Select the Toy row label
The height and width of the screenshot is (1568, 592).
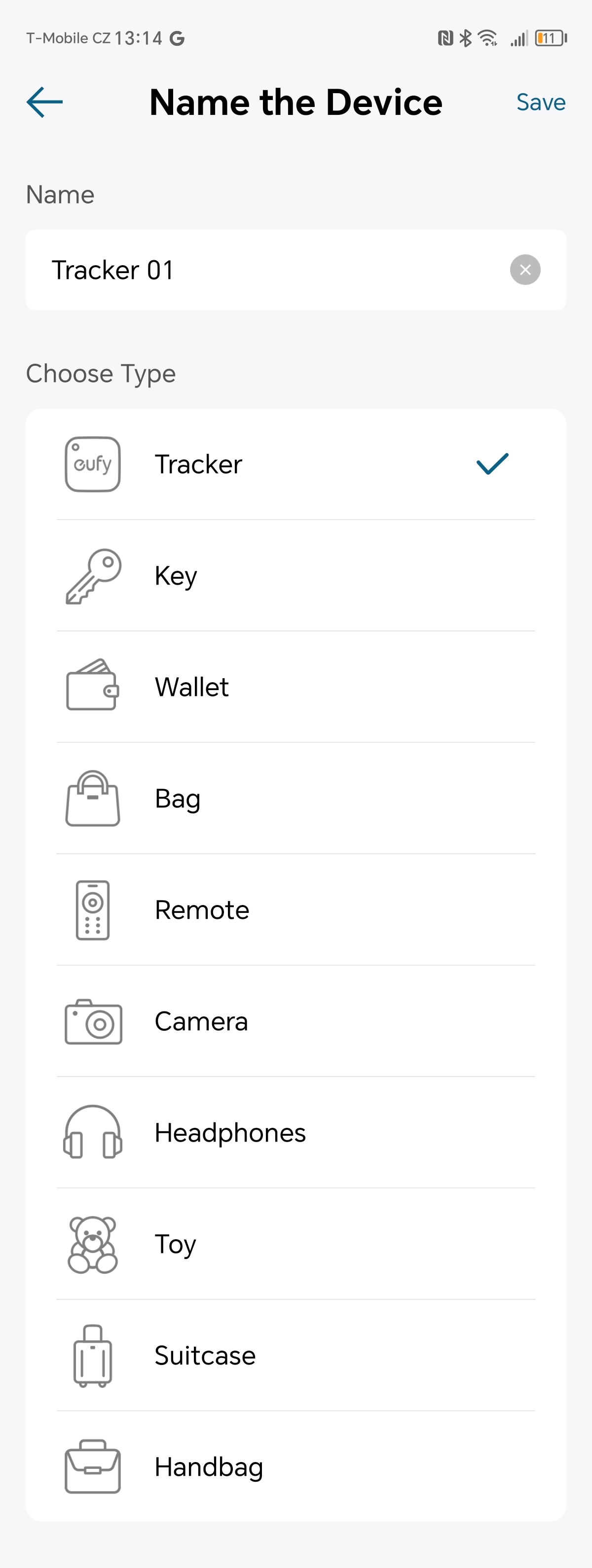click(175, 1244)
